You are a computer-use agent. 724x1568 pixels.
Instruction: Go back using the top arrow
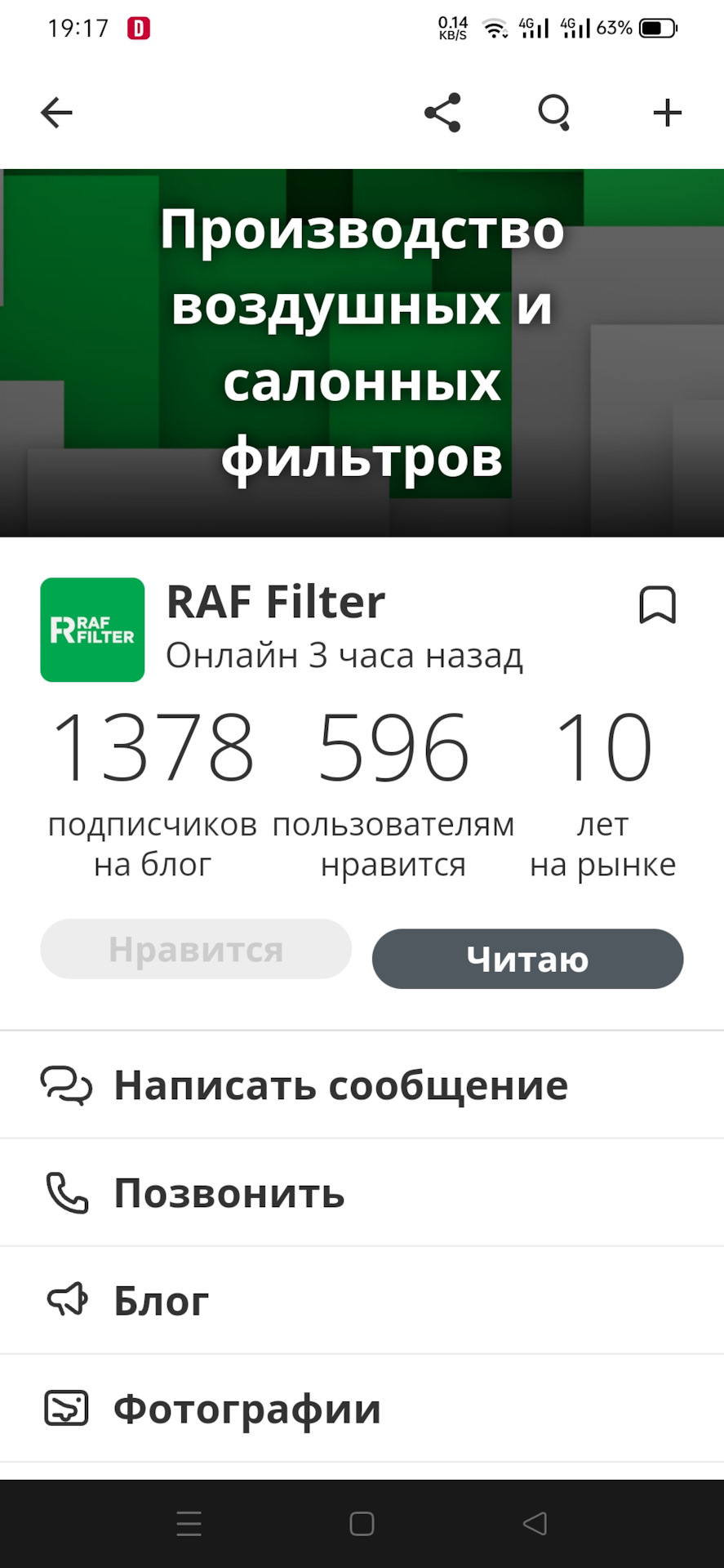tap(56, 113)
